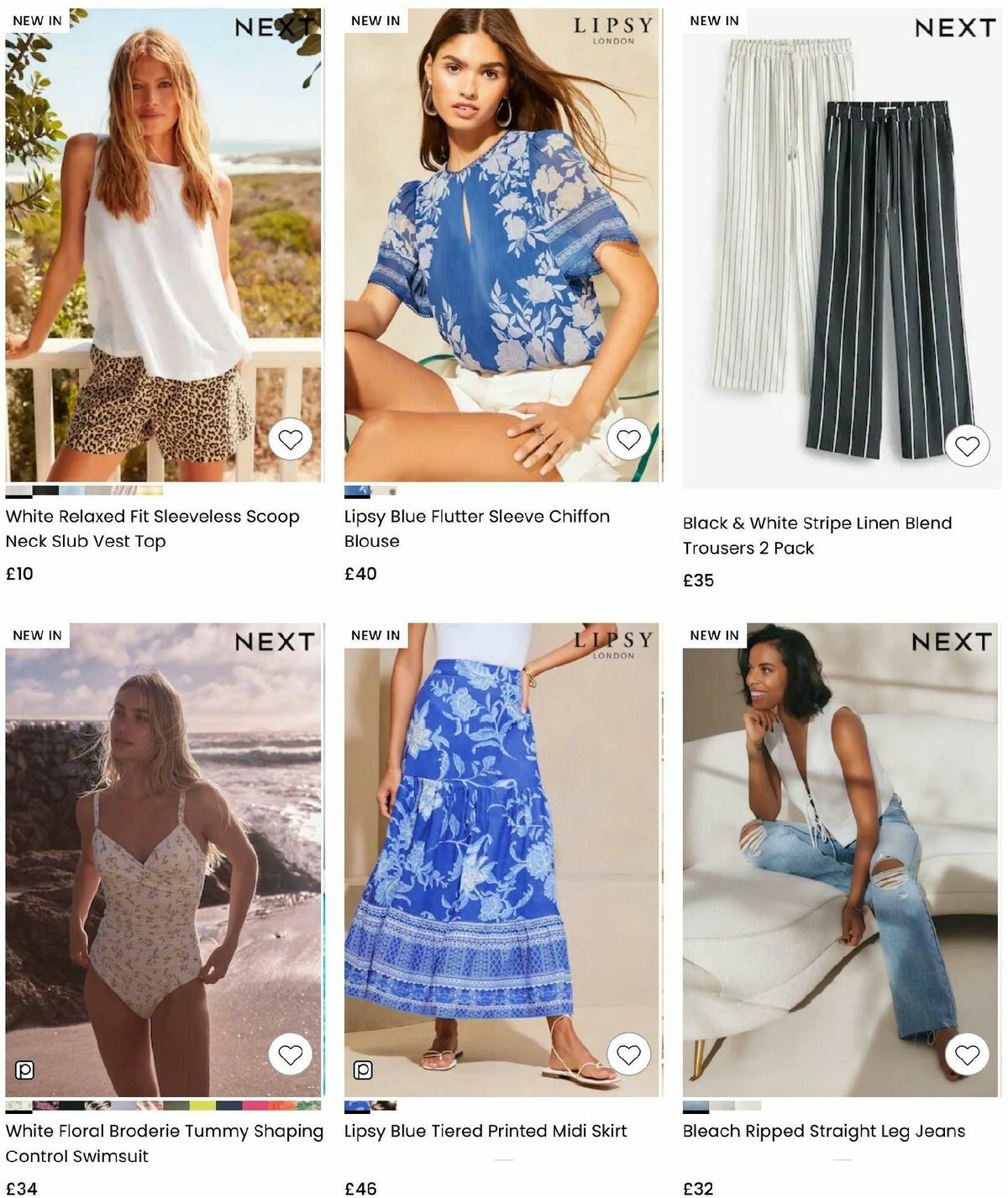Open the Lipsy Blue Tiered Printed Midi Skirt listing
Image resolution: width=1008 pixels, height=1198 pixels.
483,1130
